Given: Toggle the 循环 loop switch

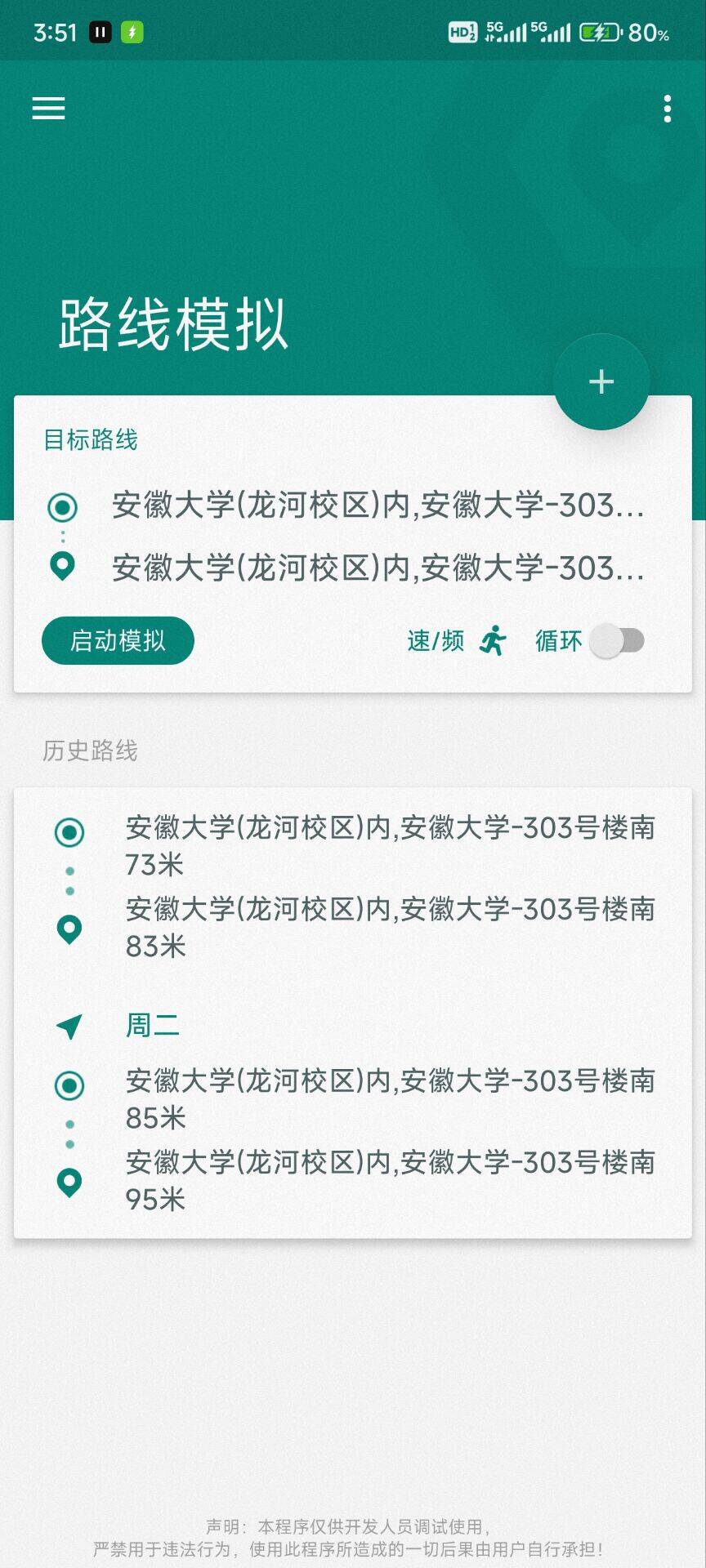Looking at the screenshot, I should [x=617, y=640].
